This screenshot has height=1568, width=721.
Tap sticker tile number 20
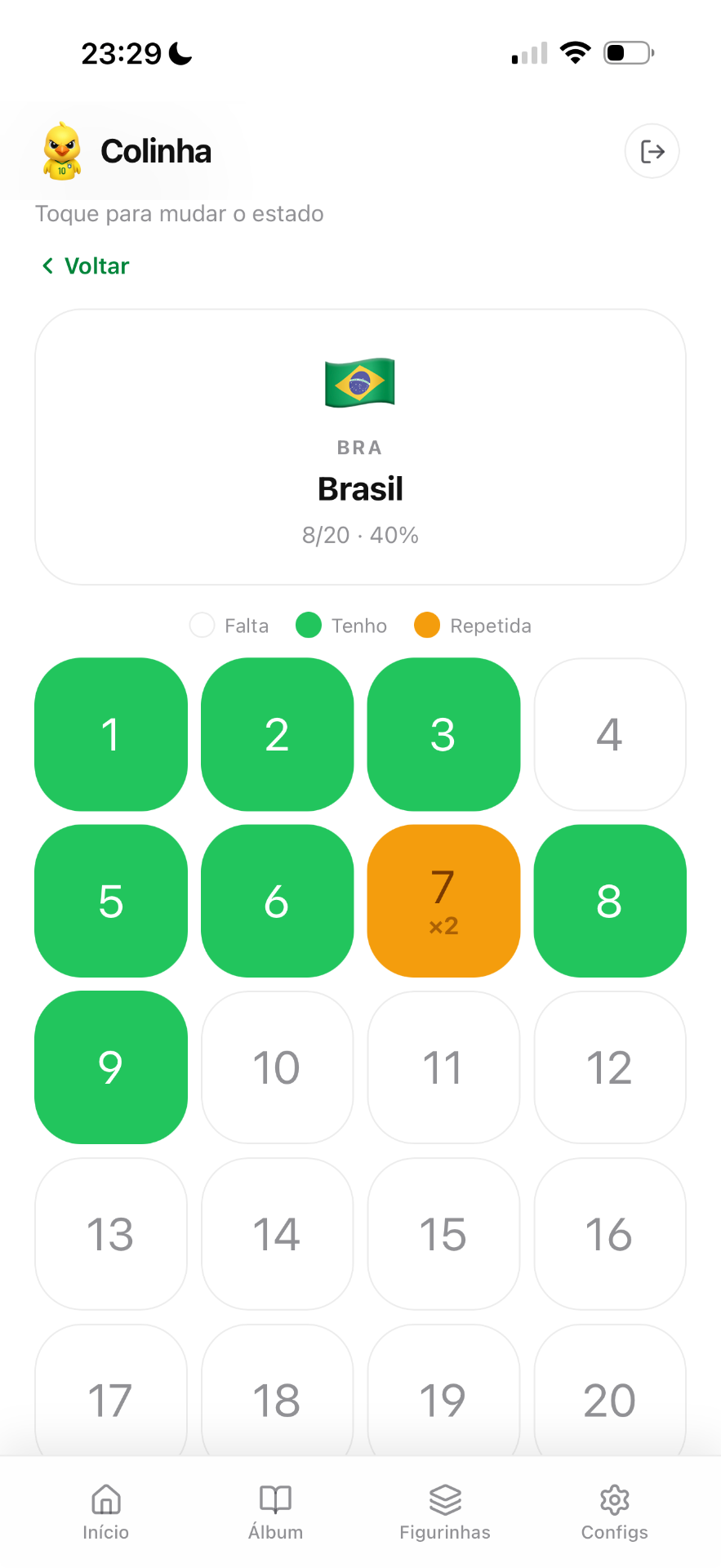609,1399
